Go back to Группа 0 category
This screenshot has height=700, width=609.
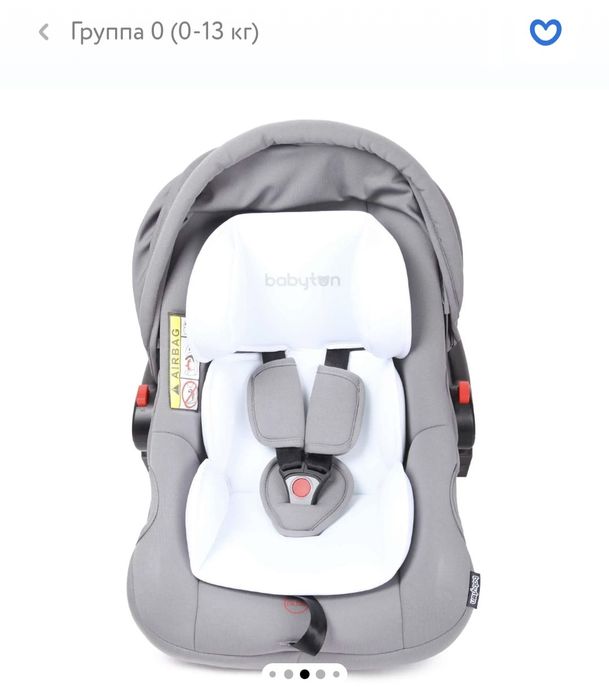pyautogui.click(x=44, y=32)
